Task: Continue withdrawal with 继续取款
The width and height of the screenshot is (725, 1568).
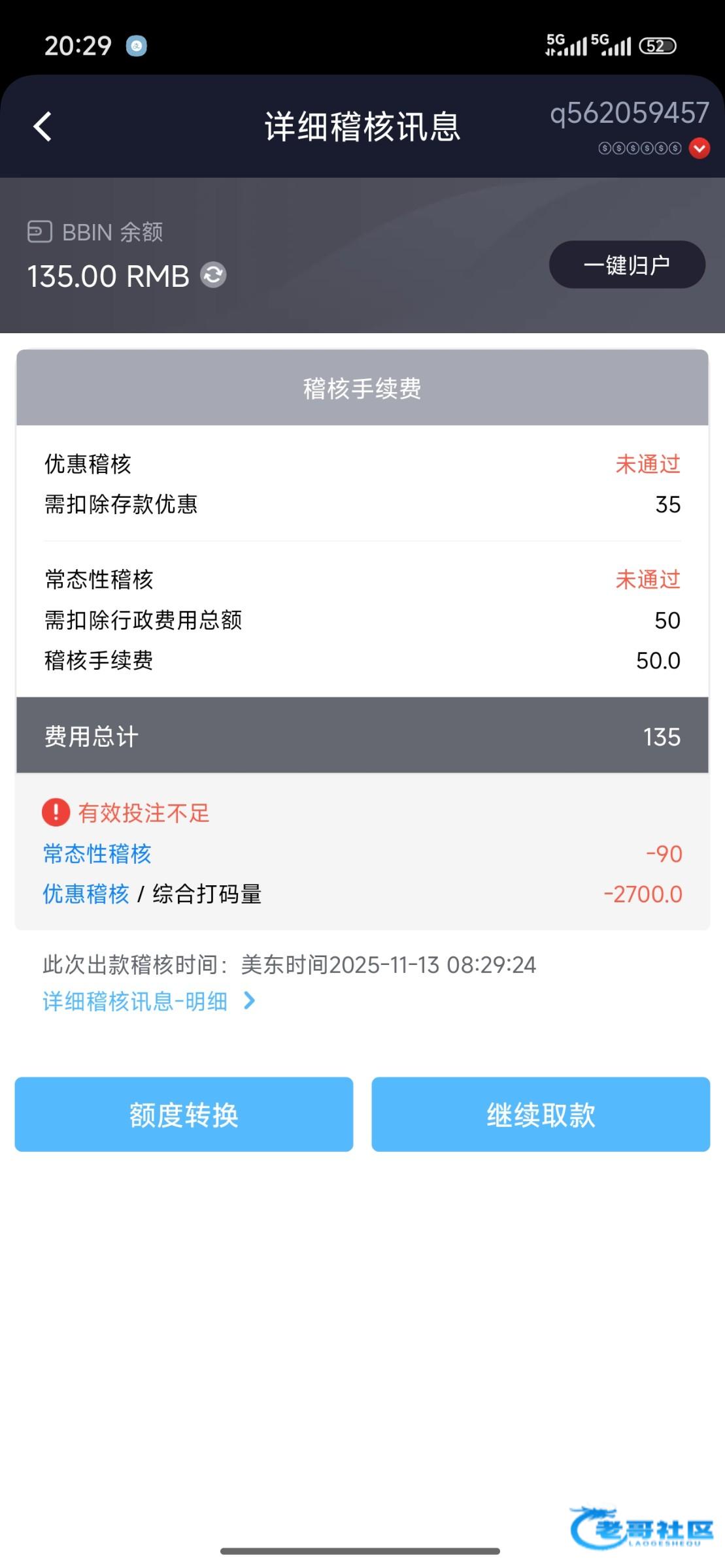Action: [x=541, y=1115]
